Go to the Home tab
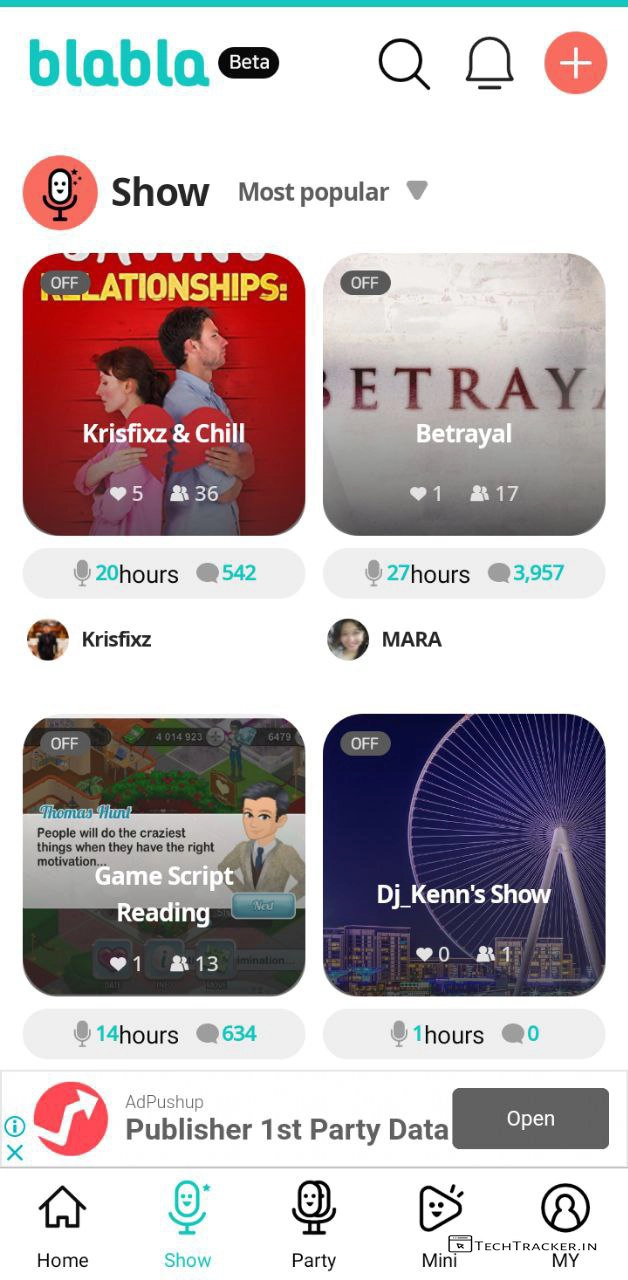 coord(62,1225)
